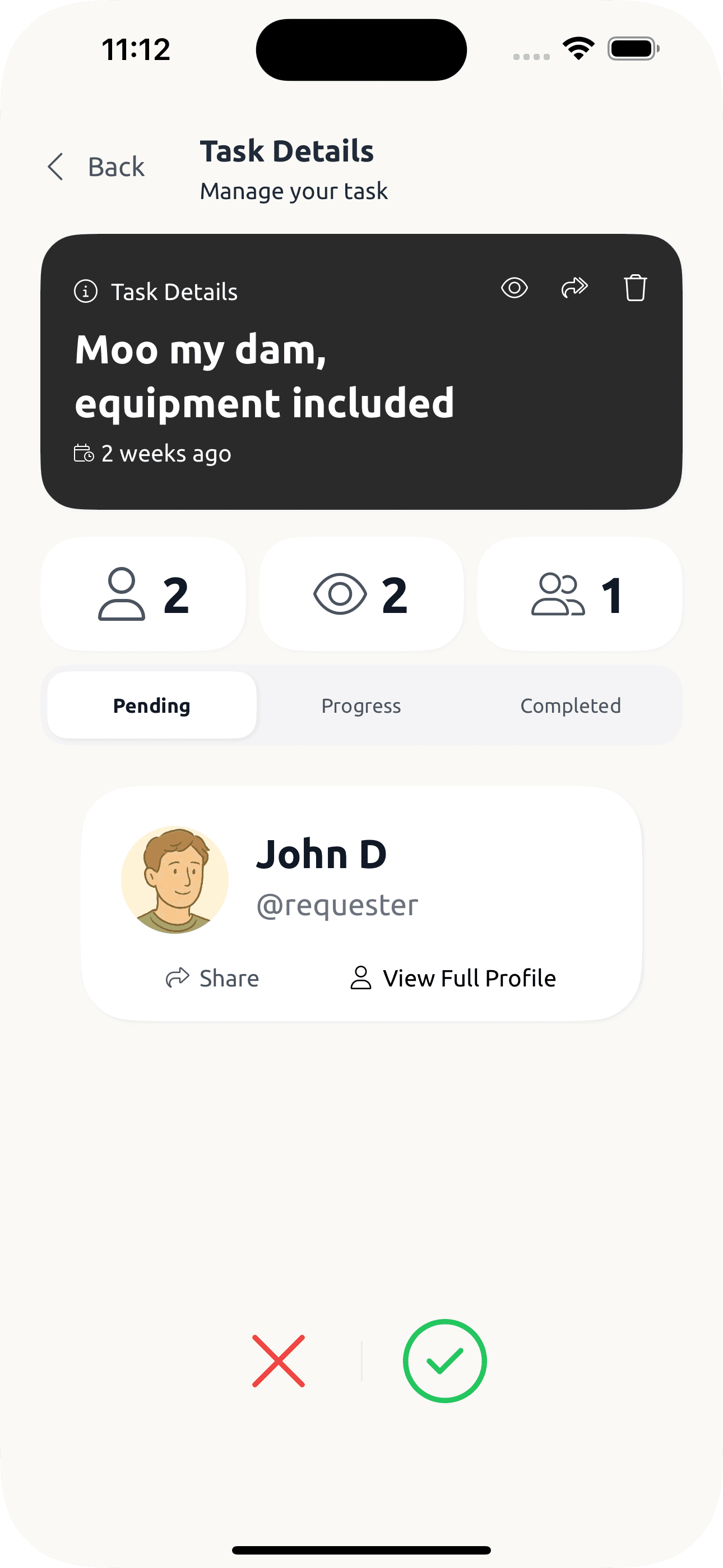Open John D's avatar picture
This screenshot has width=723, height=1568.
click(x=175, y=879)
